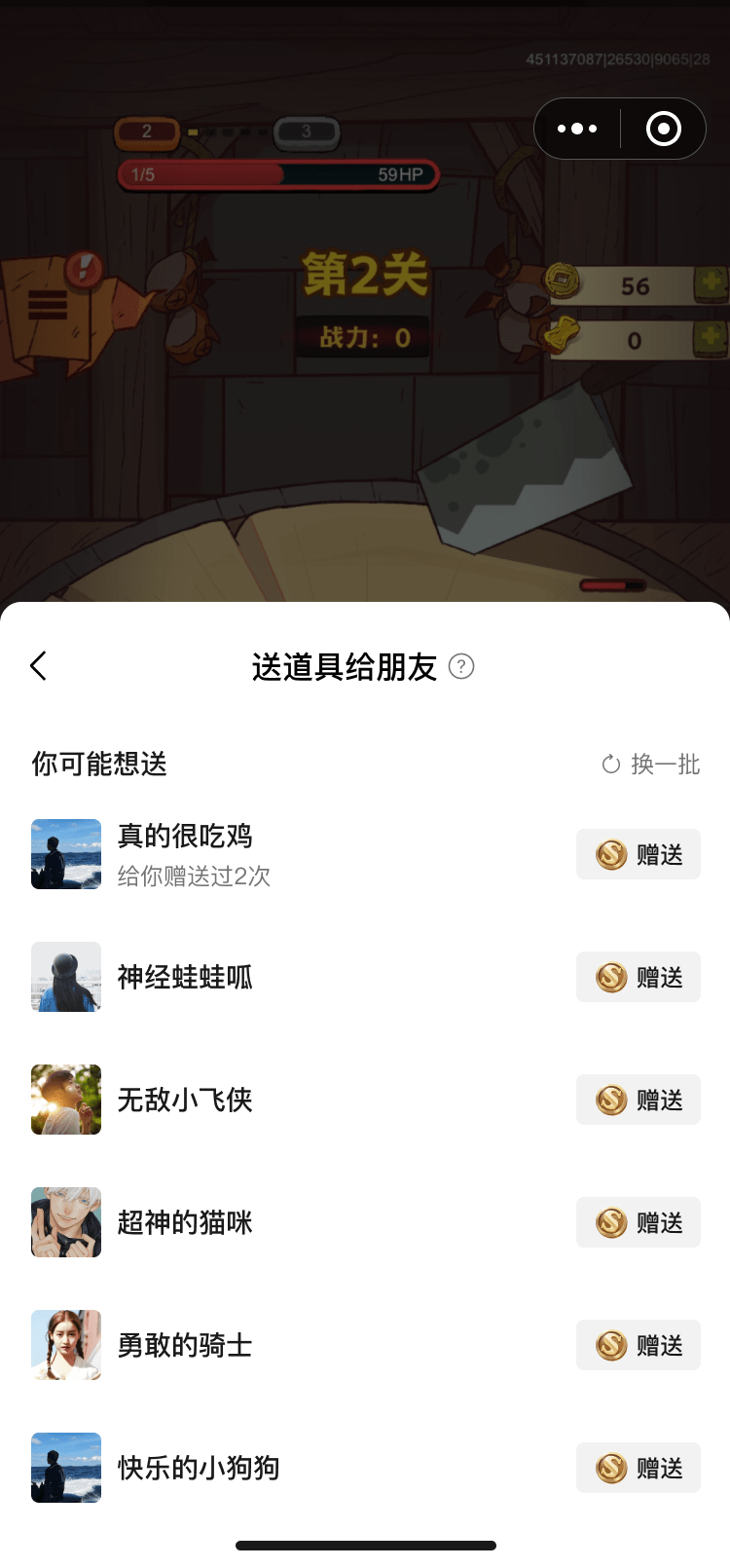Close the mini program with the circle button
Screen dimensions: 730x1568
(664, 129)
